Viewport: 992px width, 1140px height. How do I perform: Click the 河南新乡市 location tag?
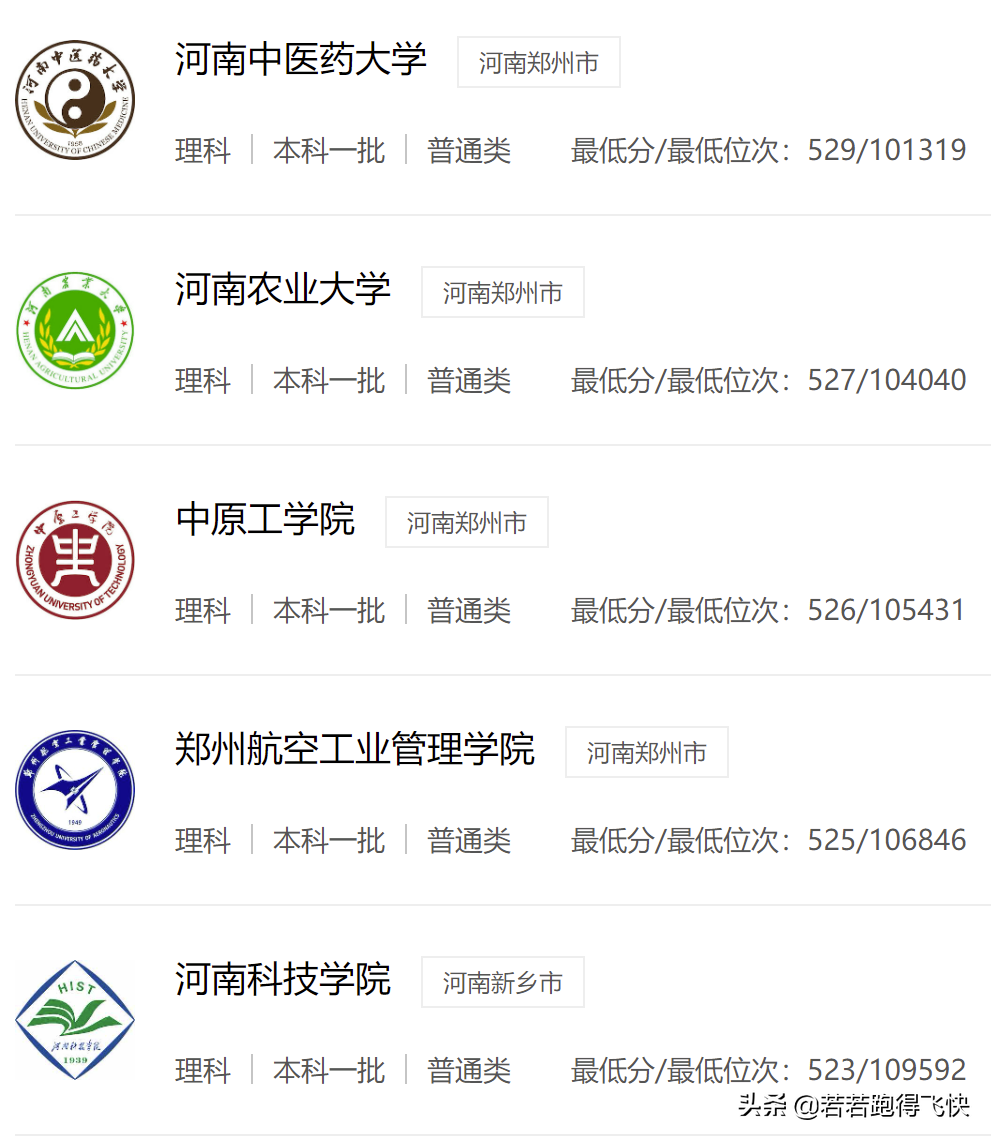pyautogui.click(x=502, y=982)
